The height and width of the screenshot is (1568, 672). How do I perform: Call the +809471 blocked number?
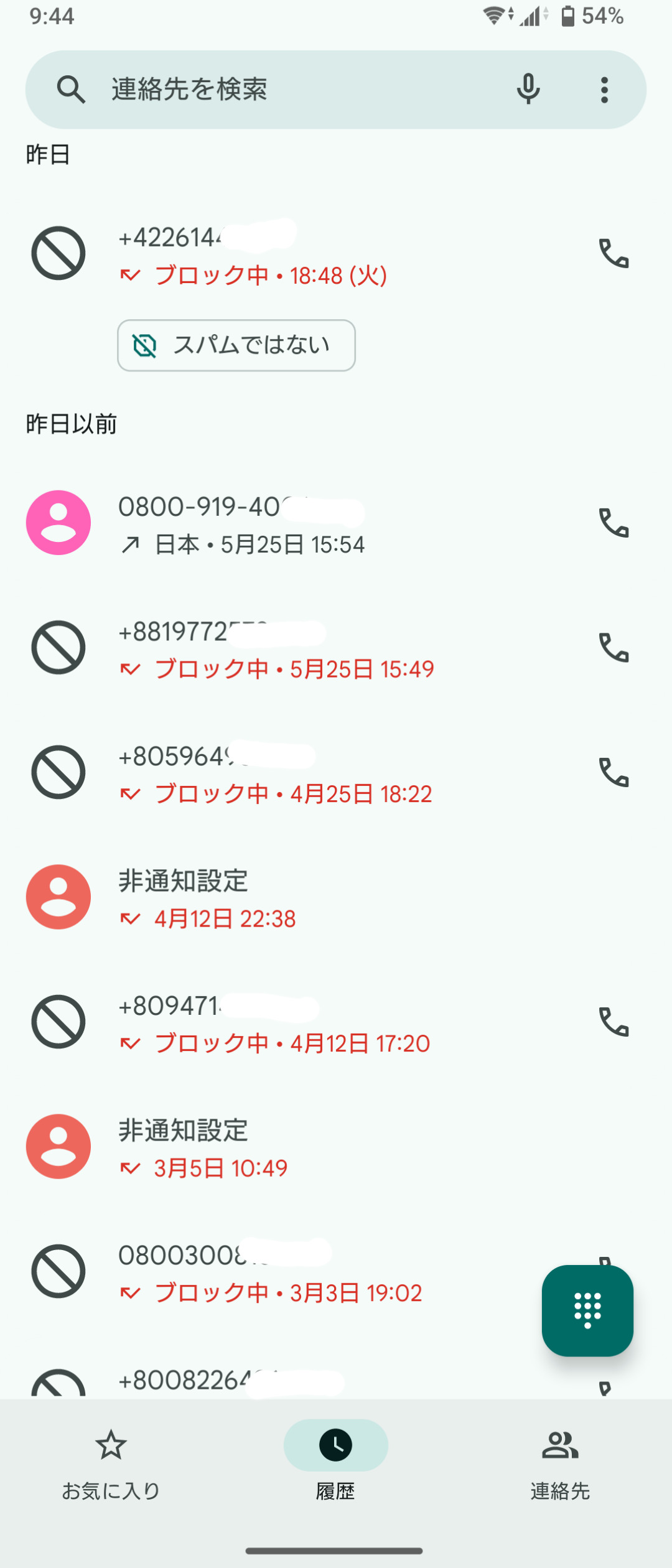point(614,1022)
